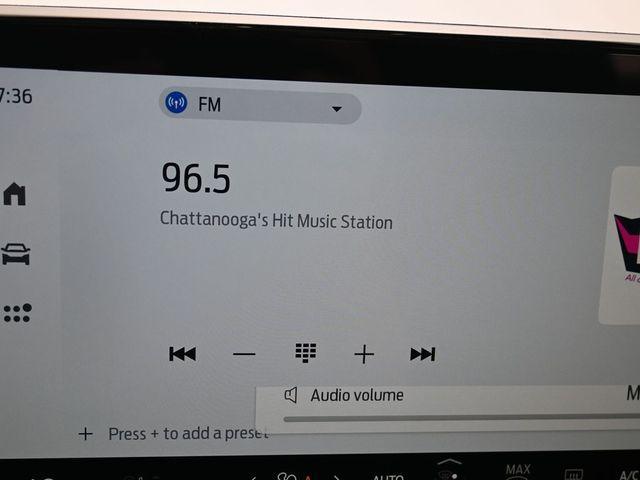Tune down with the minus button
The height and width of the screenshot is (480, 640).
[x=244, y=354]
